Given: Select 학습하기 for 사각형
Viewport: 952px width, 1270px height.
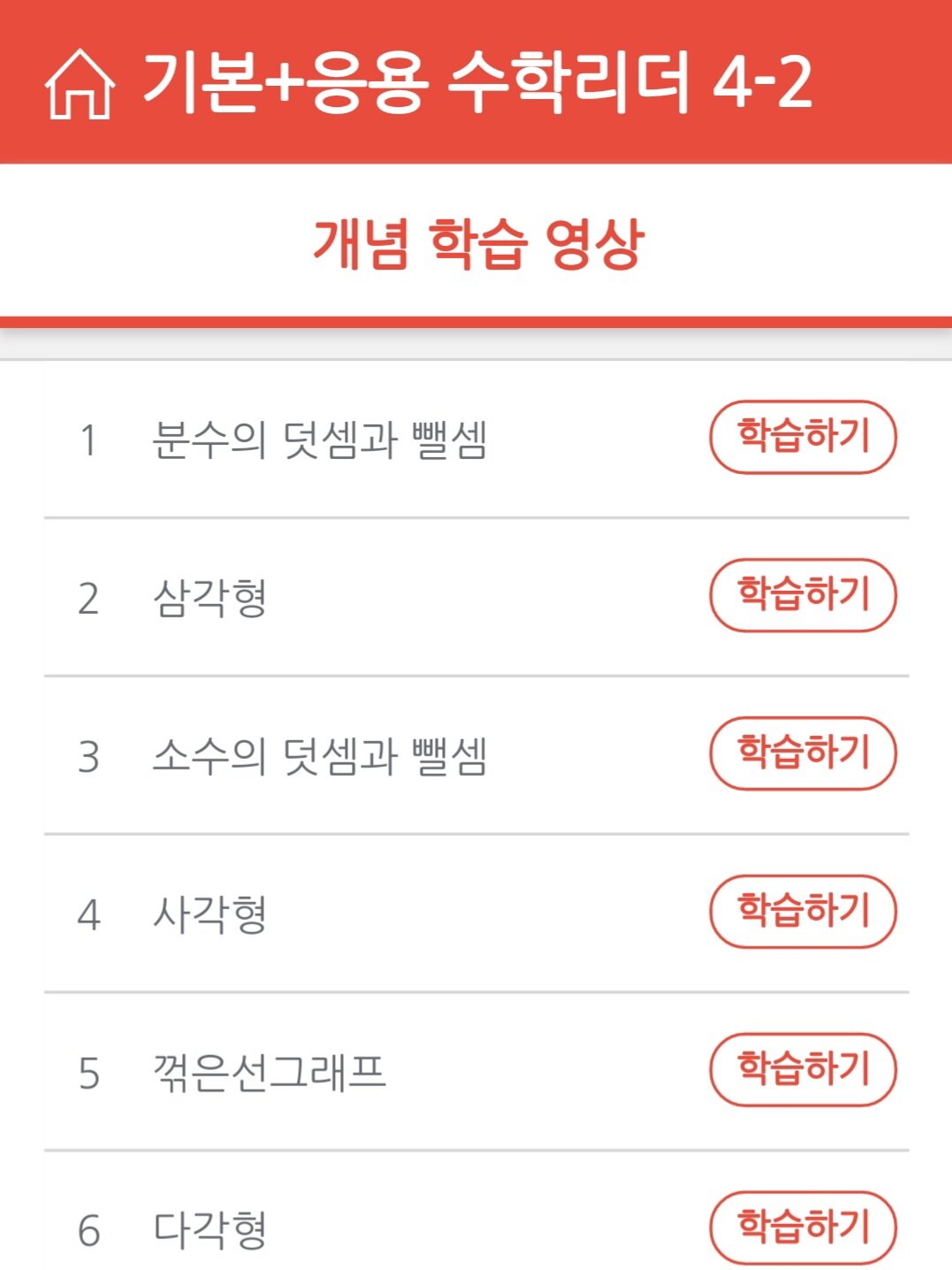Looking at the screenshot, I should 803,912.
